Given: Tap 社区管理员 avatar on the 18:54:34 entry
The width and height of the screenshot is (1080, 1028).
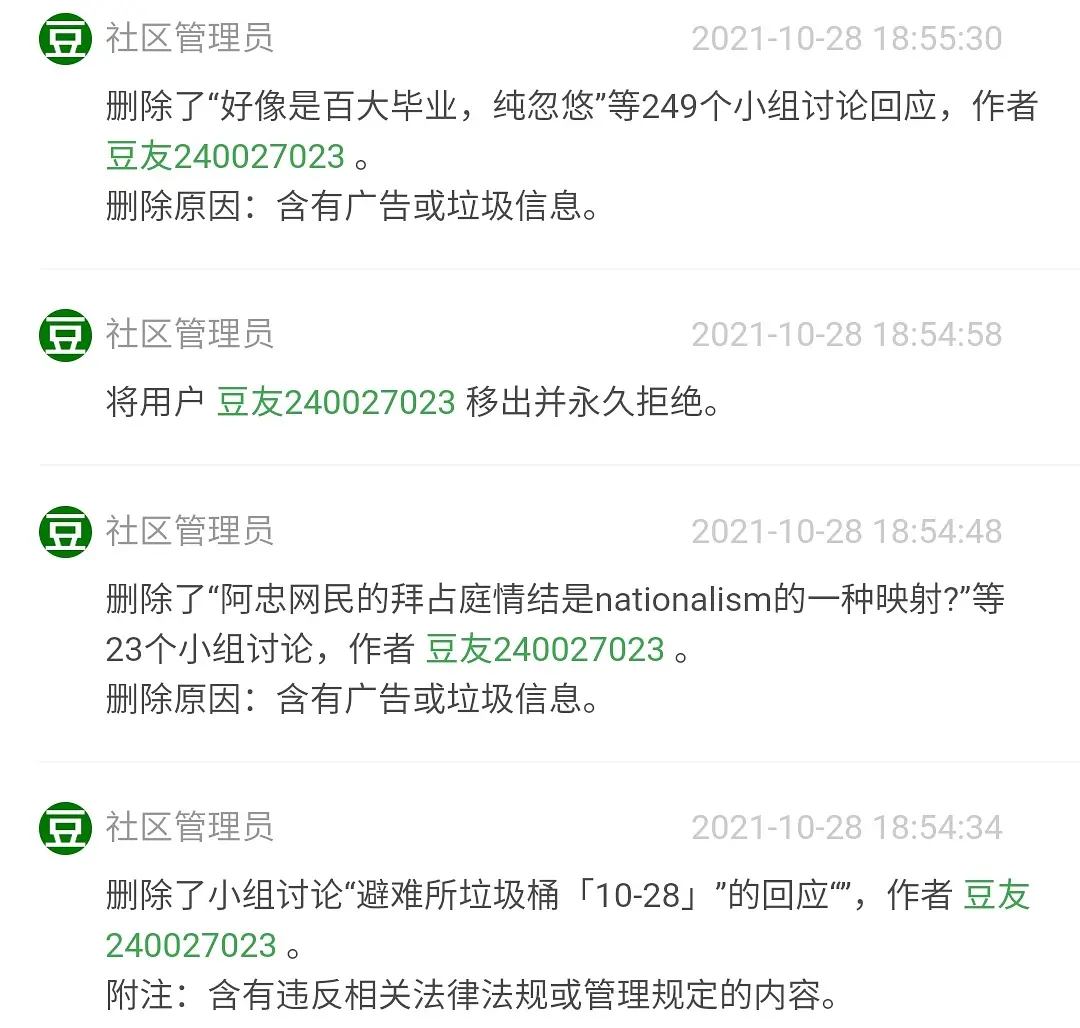Looking at the screenshot, I should click(65, 827).
